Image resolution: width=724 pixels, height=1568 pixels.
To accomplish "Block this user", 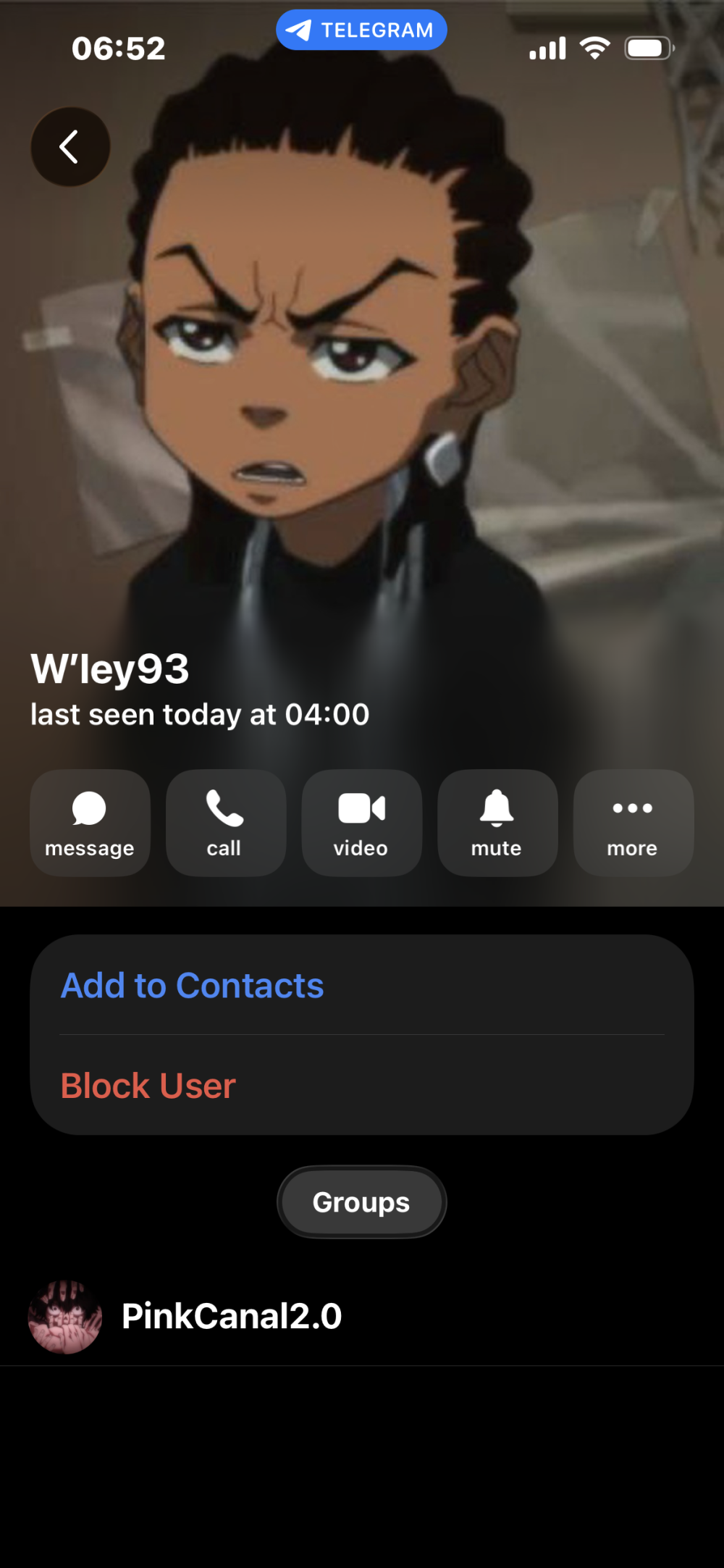I will 148,1085.
